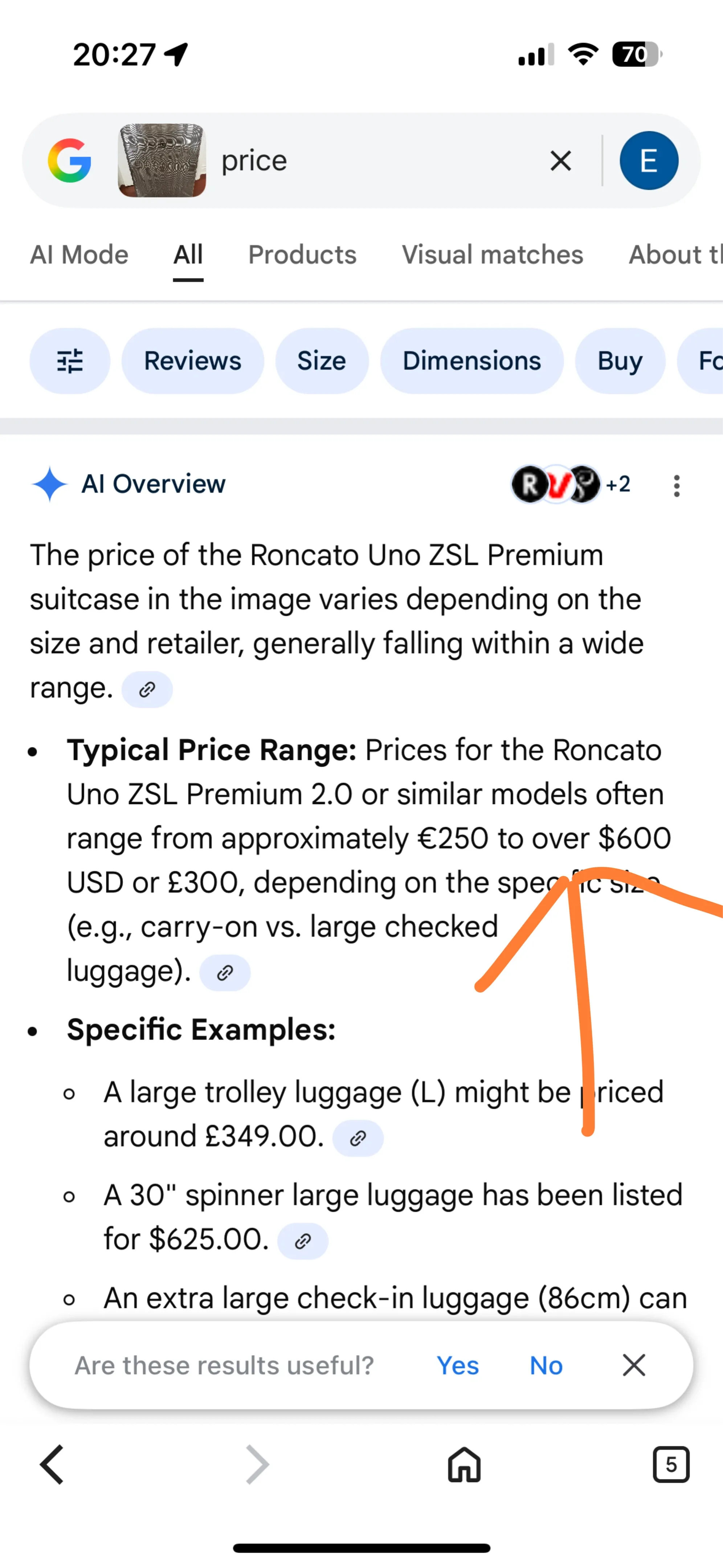723x1568 pixels.
Task: Tap the suitcase image thumbnail in search bar
Action: coord(162,160)
